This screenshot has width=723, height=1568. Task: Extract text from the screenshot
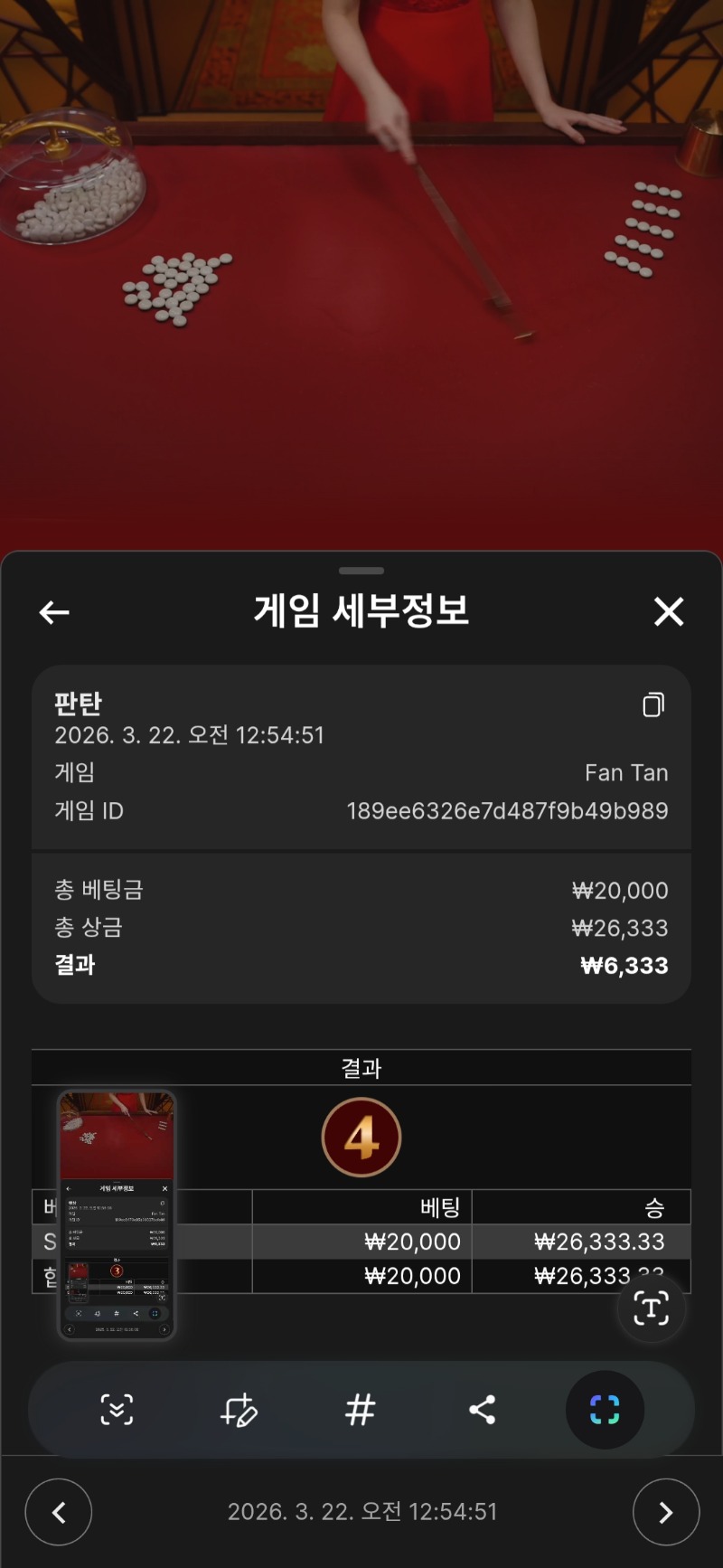[651, 1308]
